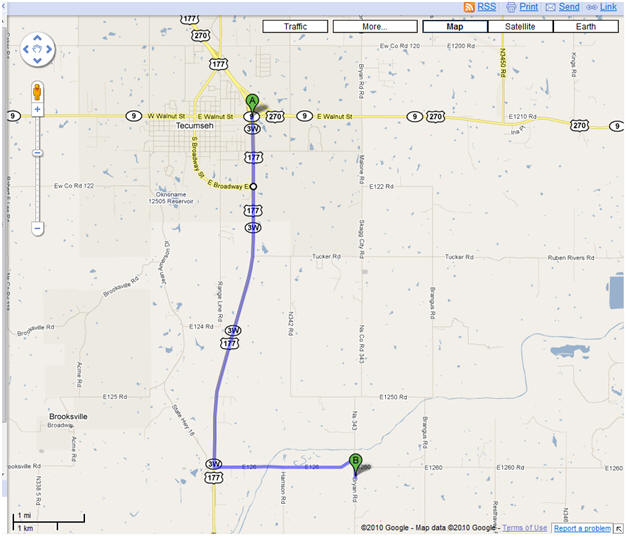
Task: Get a shareable Link
Action: (x=607, y=7)
